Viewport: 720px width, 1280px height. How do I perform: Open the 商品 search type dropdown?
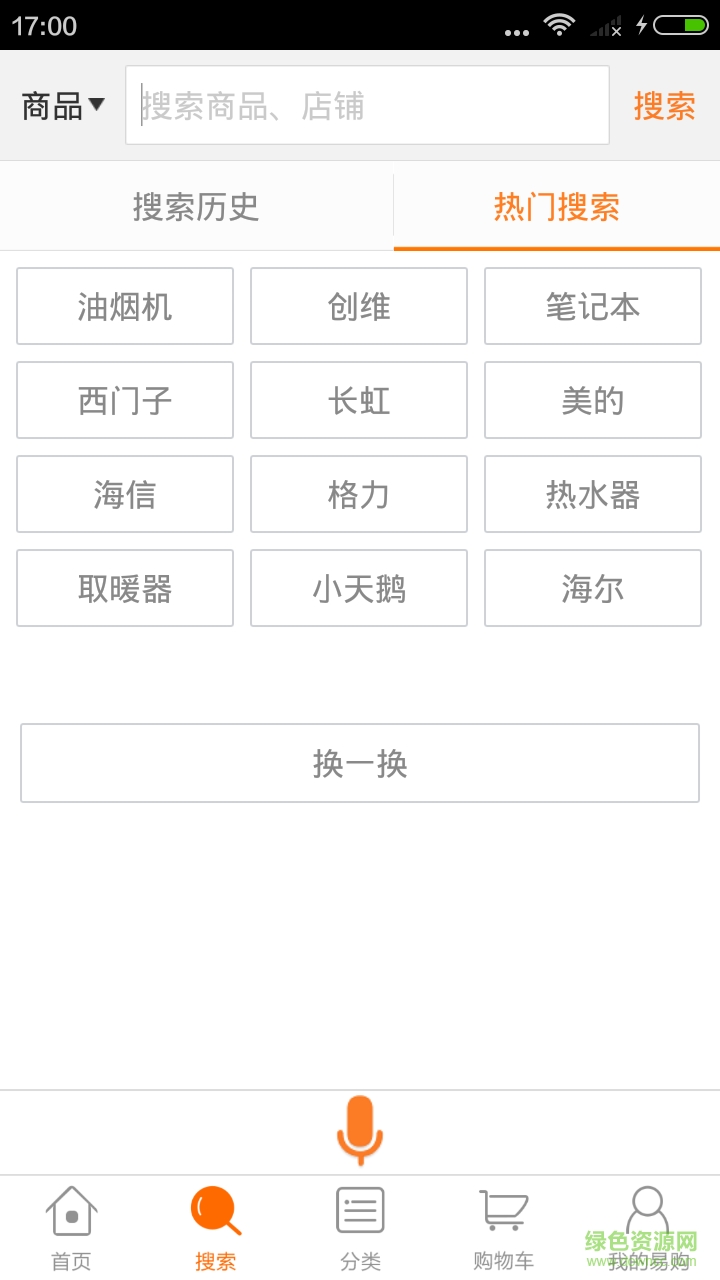click(x=63, y=106)
